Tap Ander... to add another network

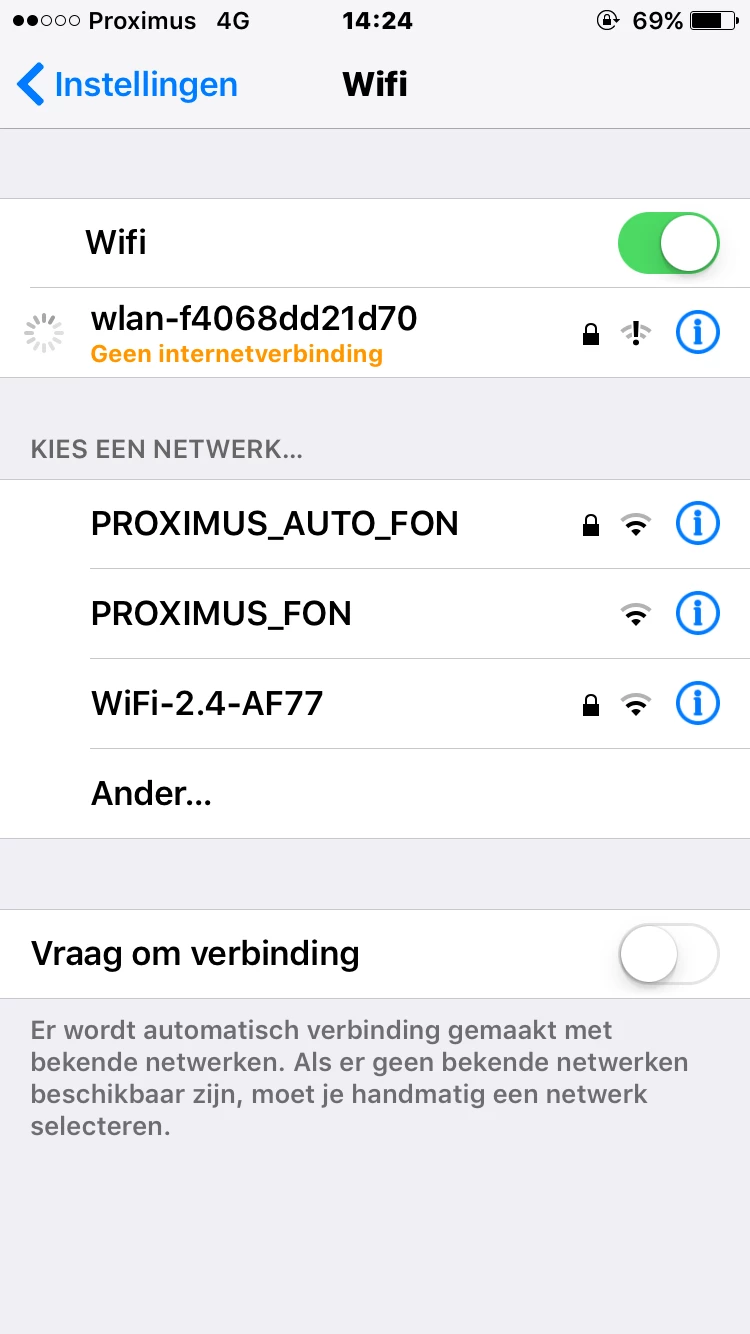tap(152, 794)
